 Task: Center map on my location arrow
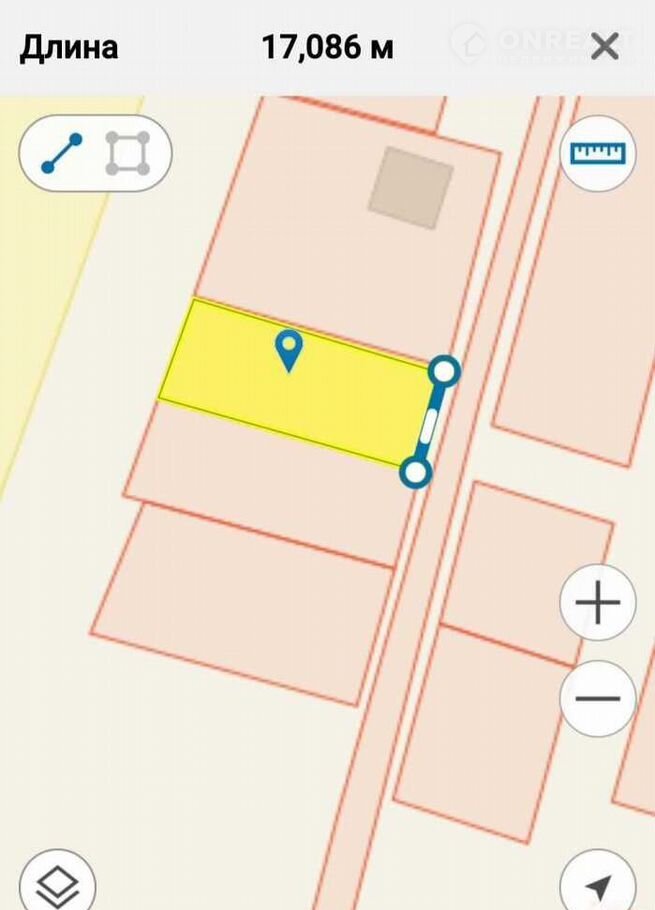point(598,885)
